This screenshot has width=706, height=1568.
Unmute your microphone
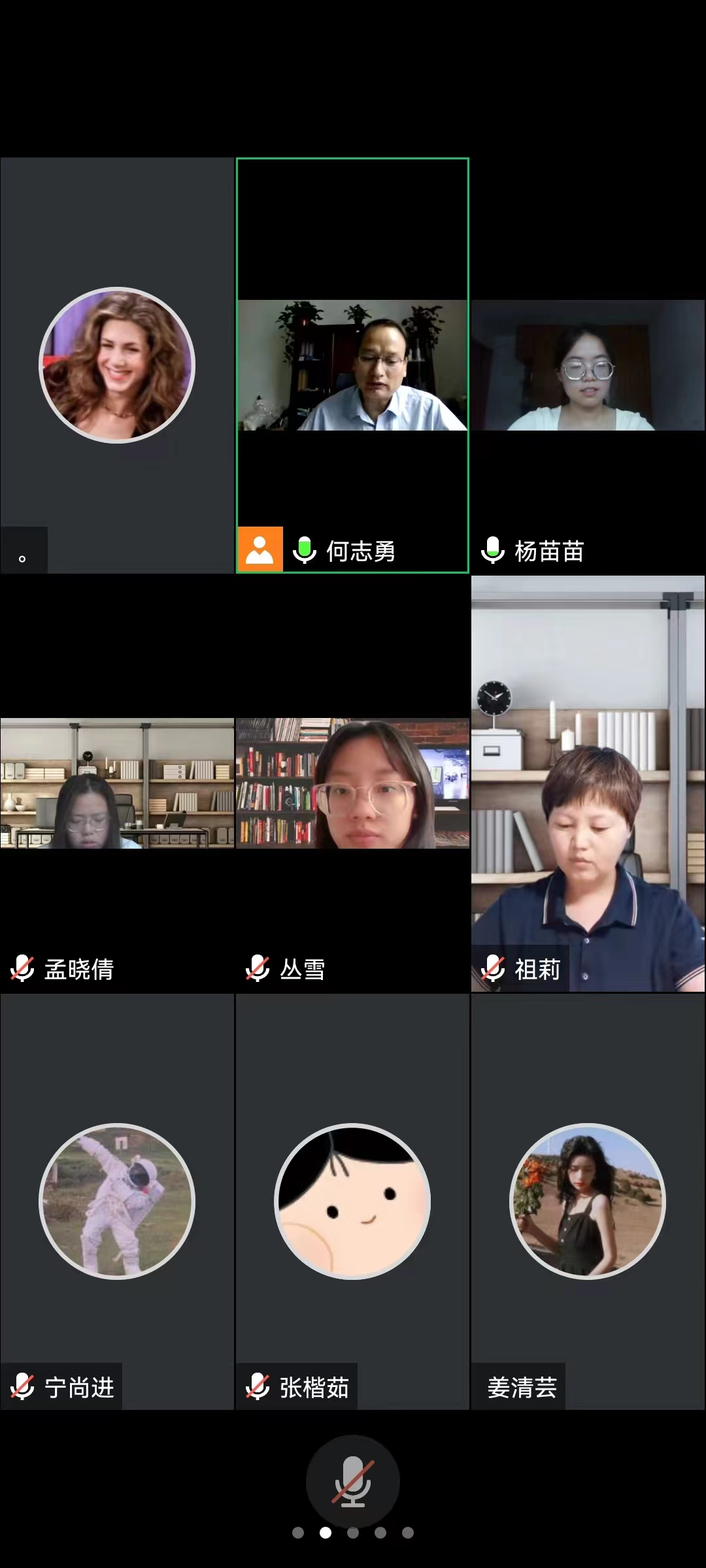coord(352,1481)
